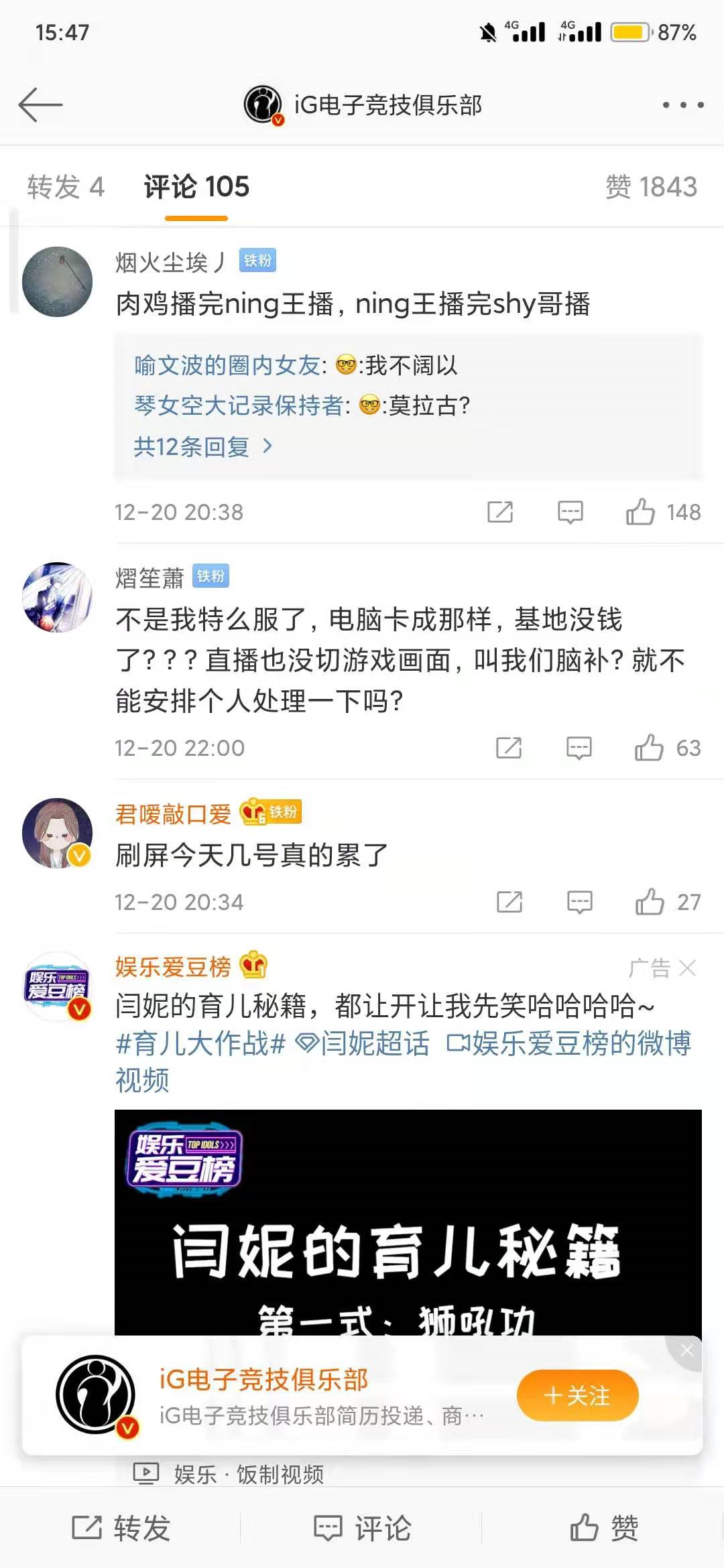Close the iG follow suggestion banner

(x=686, y=1352)
